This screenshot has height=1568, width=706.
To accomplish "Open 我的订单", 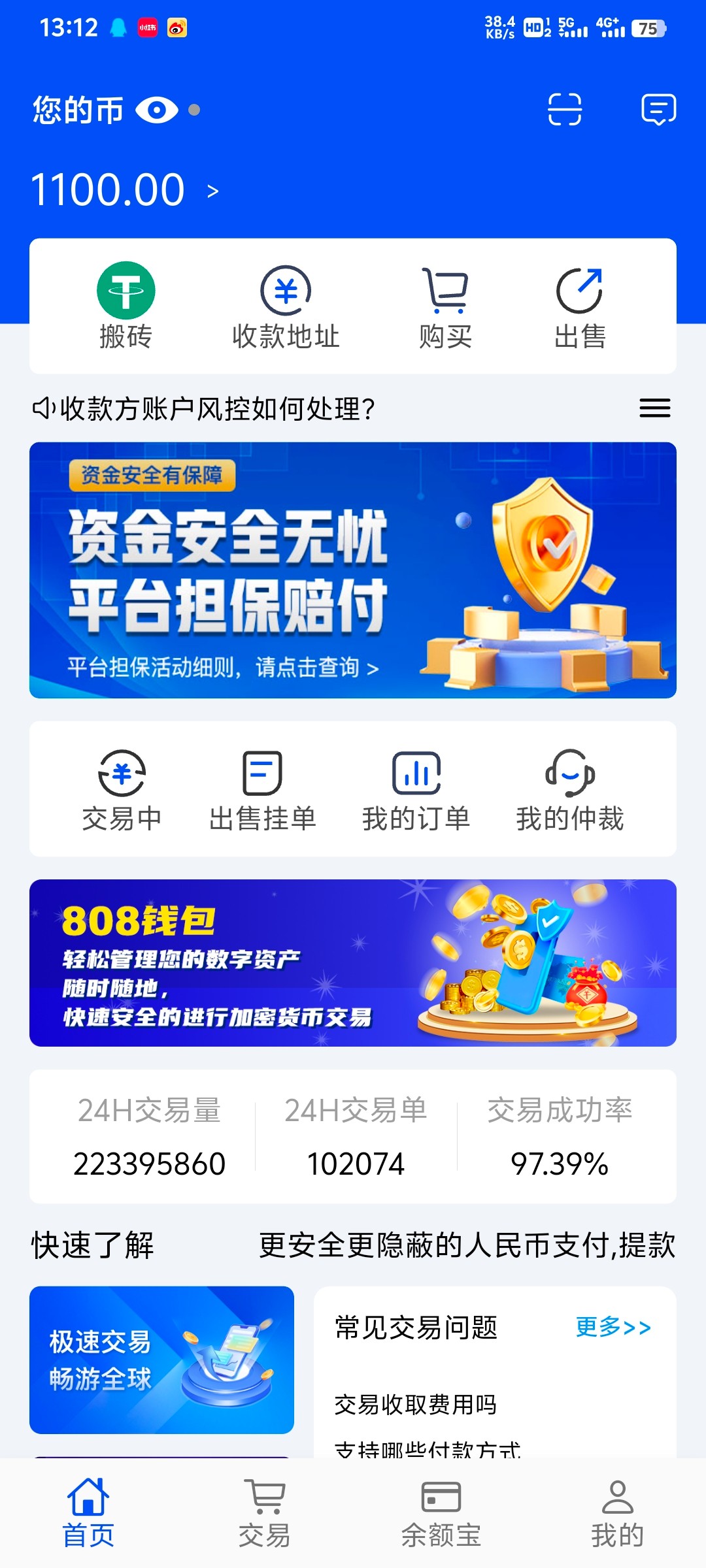I will pyautogui.click(x=416, y=790).
